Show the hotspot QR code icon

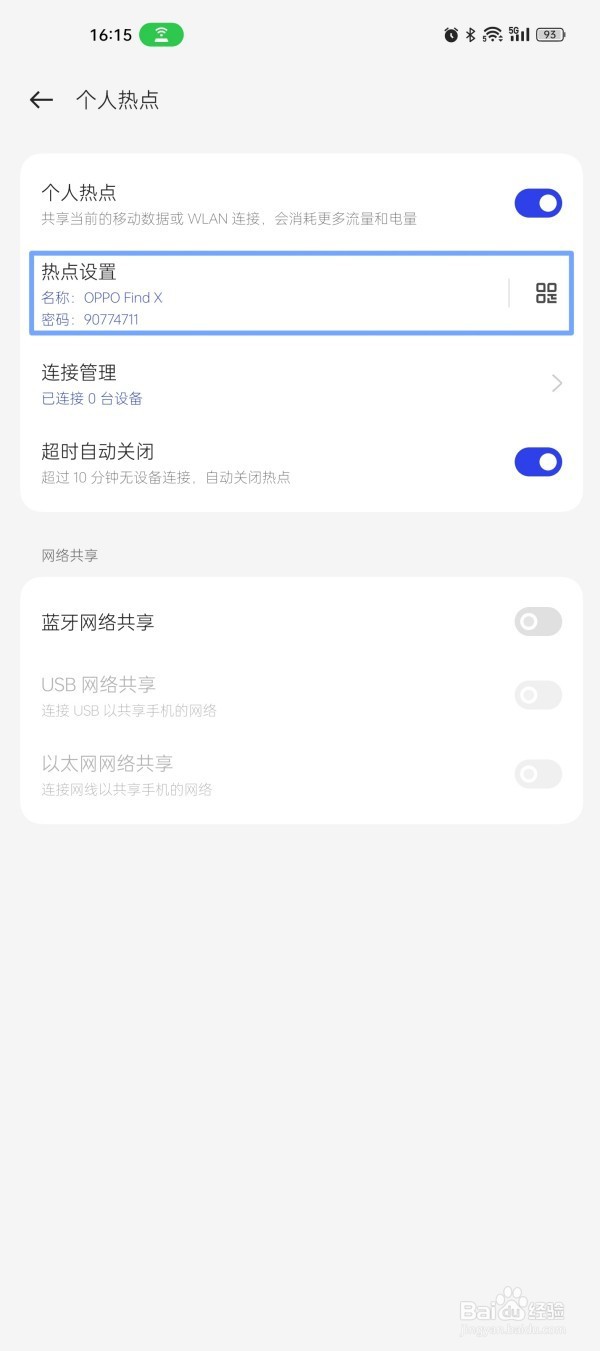[546, 293]
